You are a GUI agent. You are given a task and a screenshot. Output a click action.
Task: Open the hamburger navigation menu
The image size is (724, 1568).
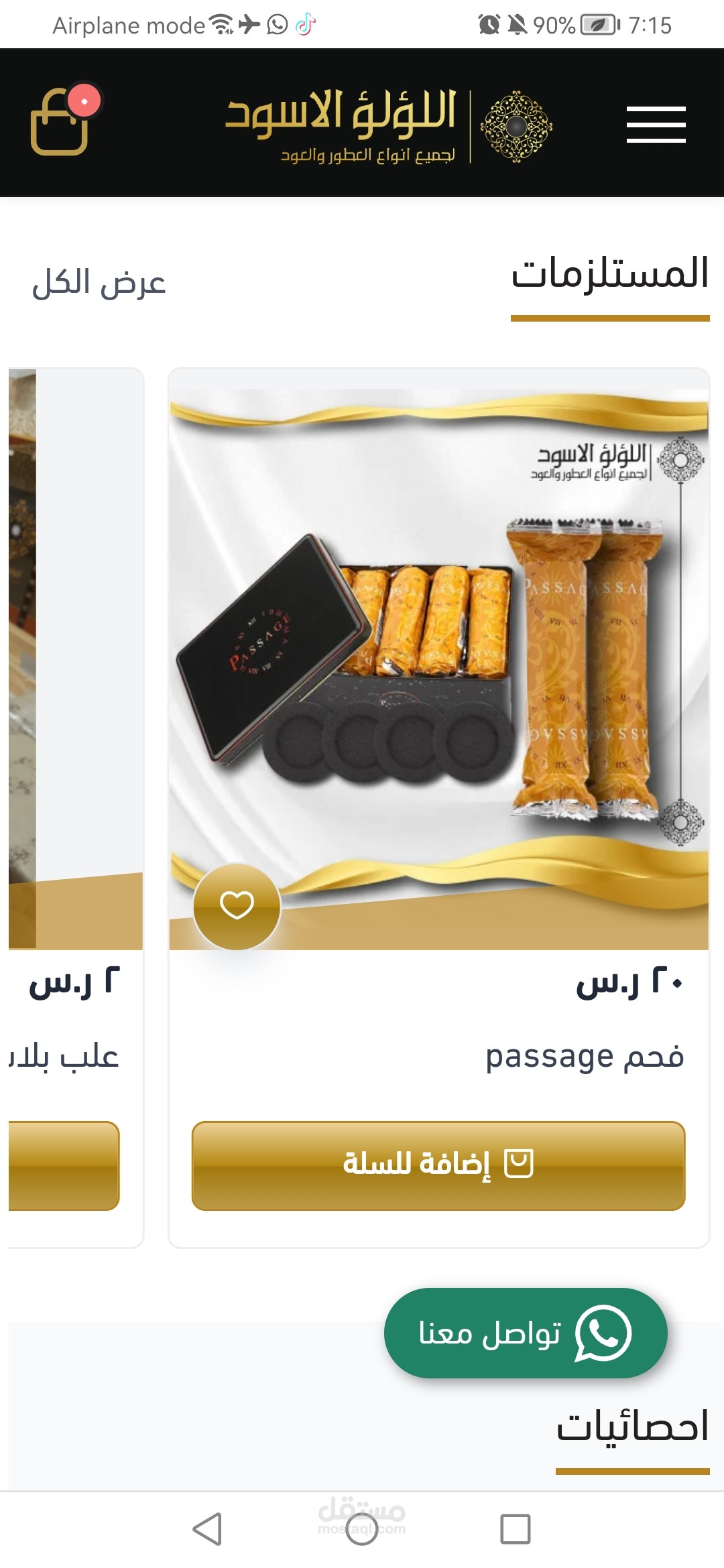[656, 125]
